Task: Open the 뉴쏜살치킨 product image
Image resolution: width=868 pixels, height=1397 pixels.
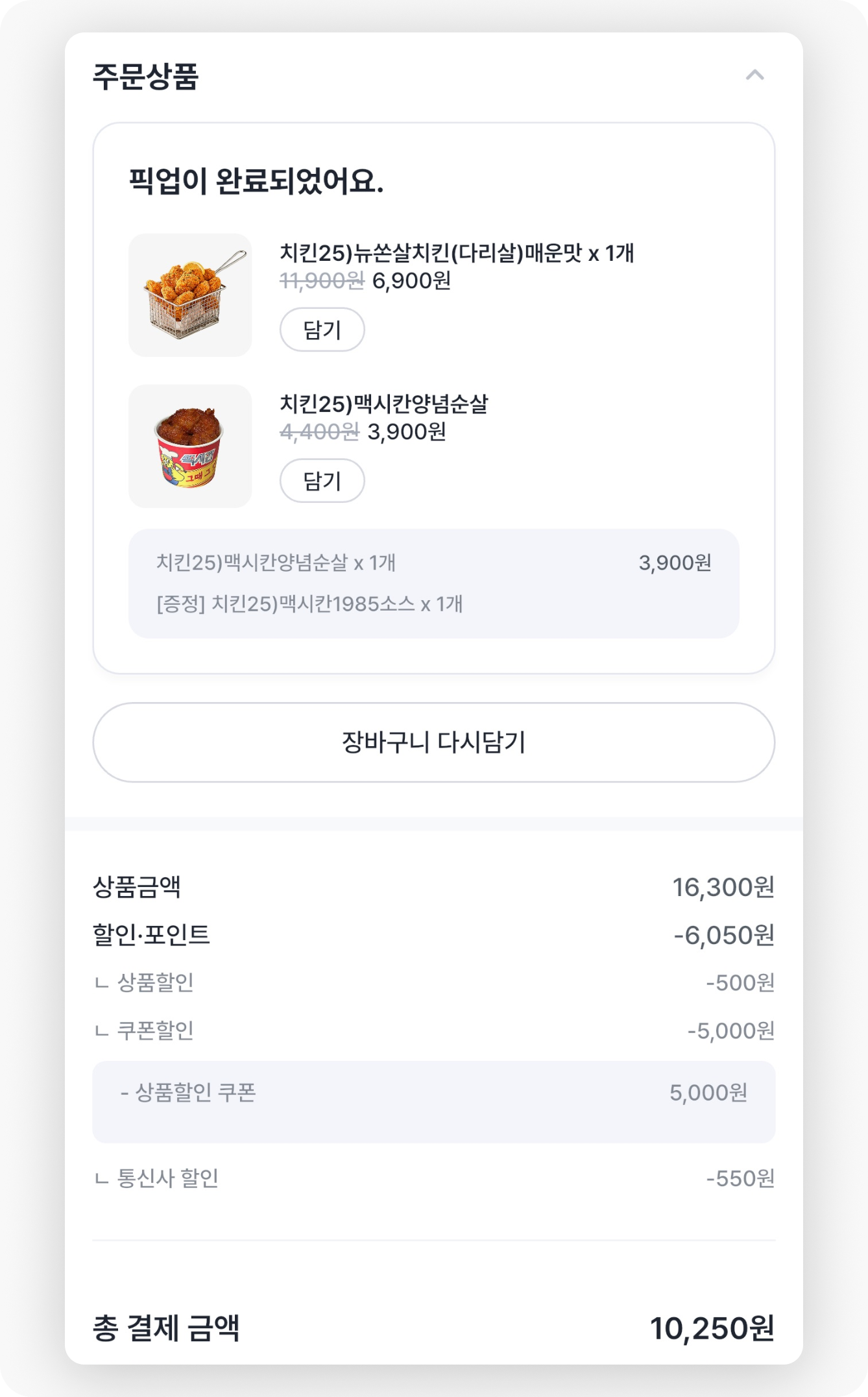Action: pyautogui.click(x=190, y=295)
